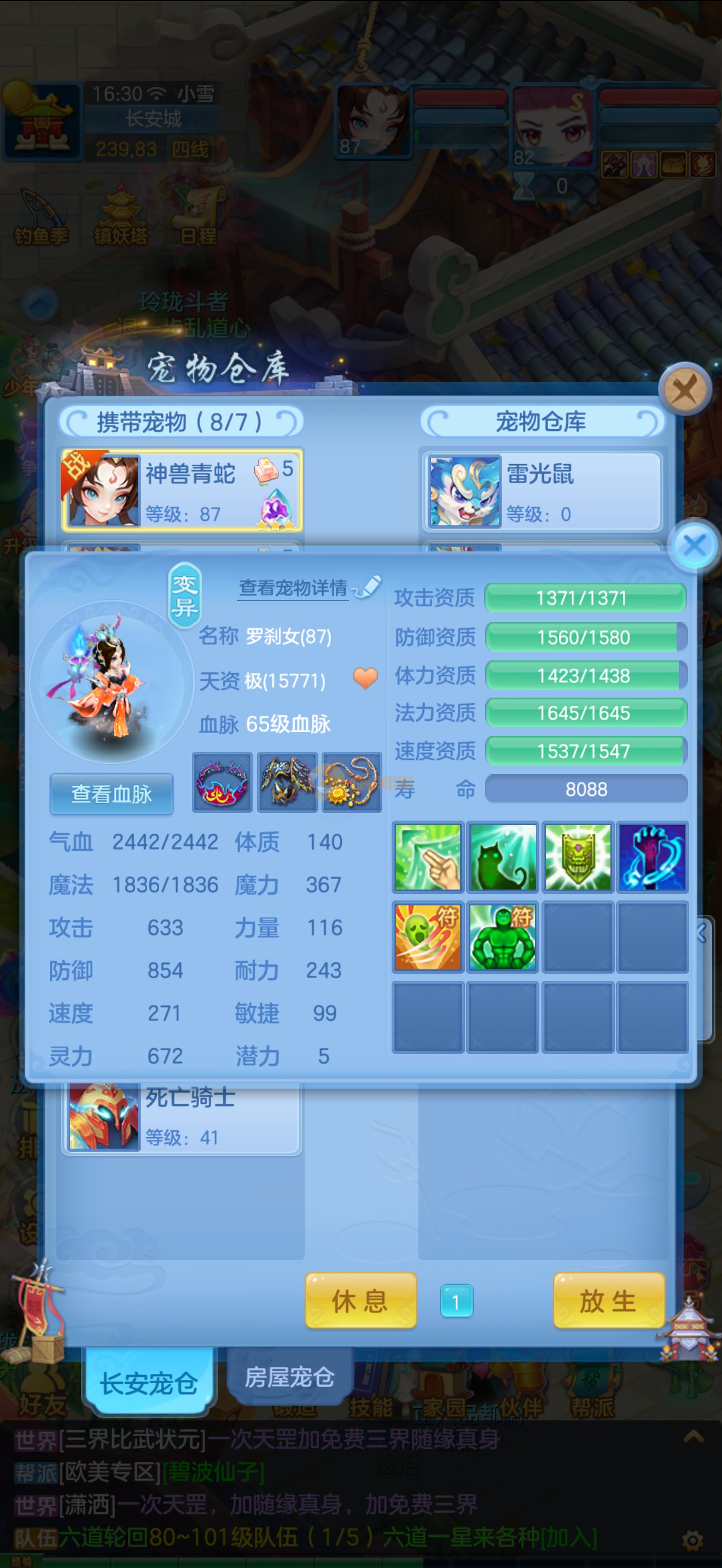722x1568 pixels.
Task: View the green cat skill icon
Action: [x=503, y=857]
